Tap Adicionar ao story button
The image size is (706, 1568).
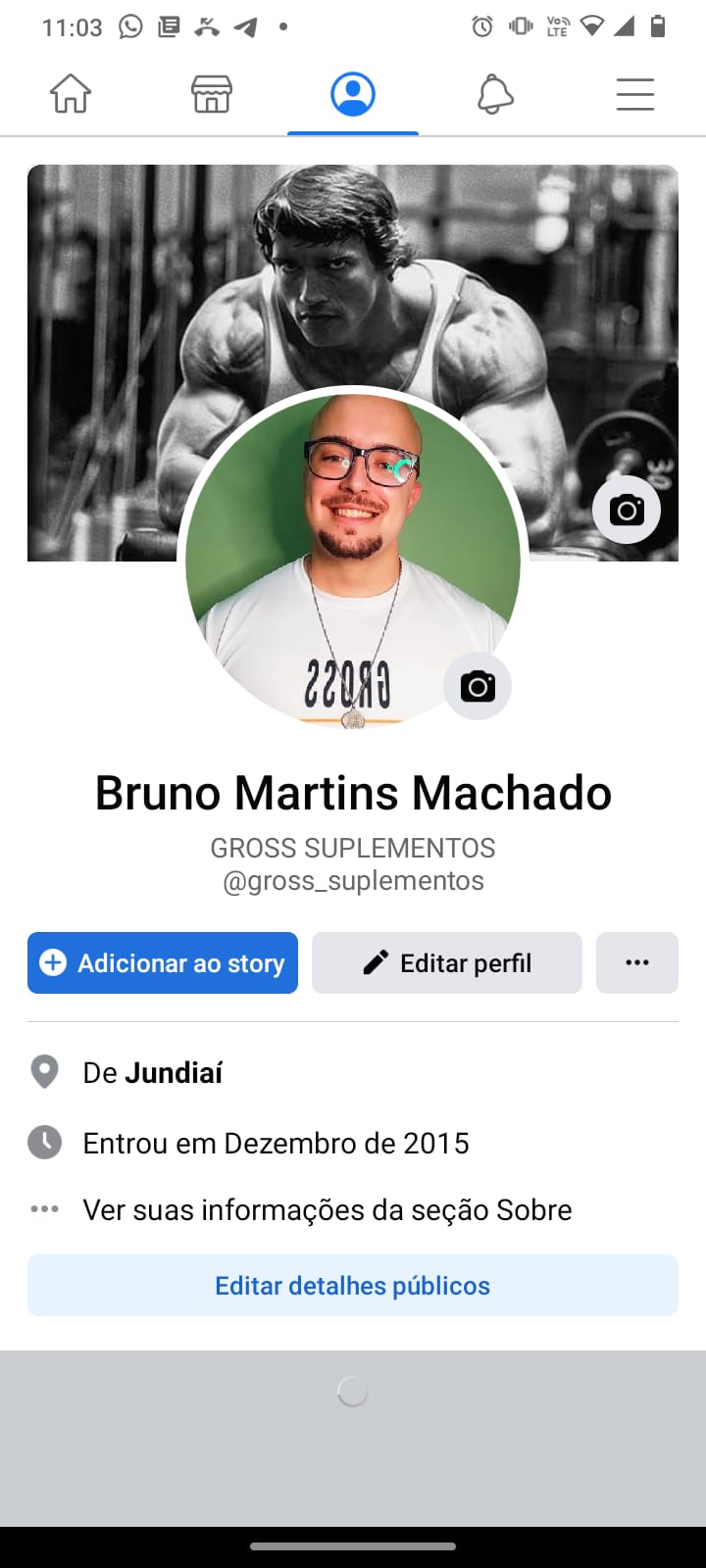[163, 962]
